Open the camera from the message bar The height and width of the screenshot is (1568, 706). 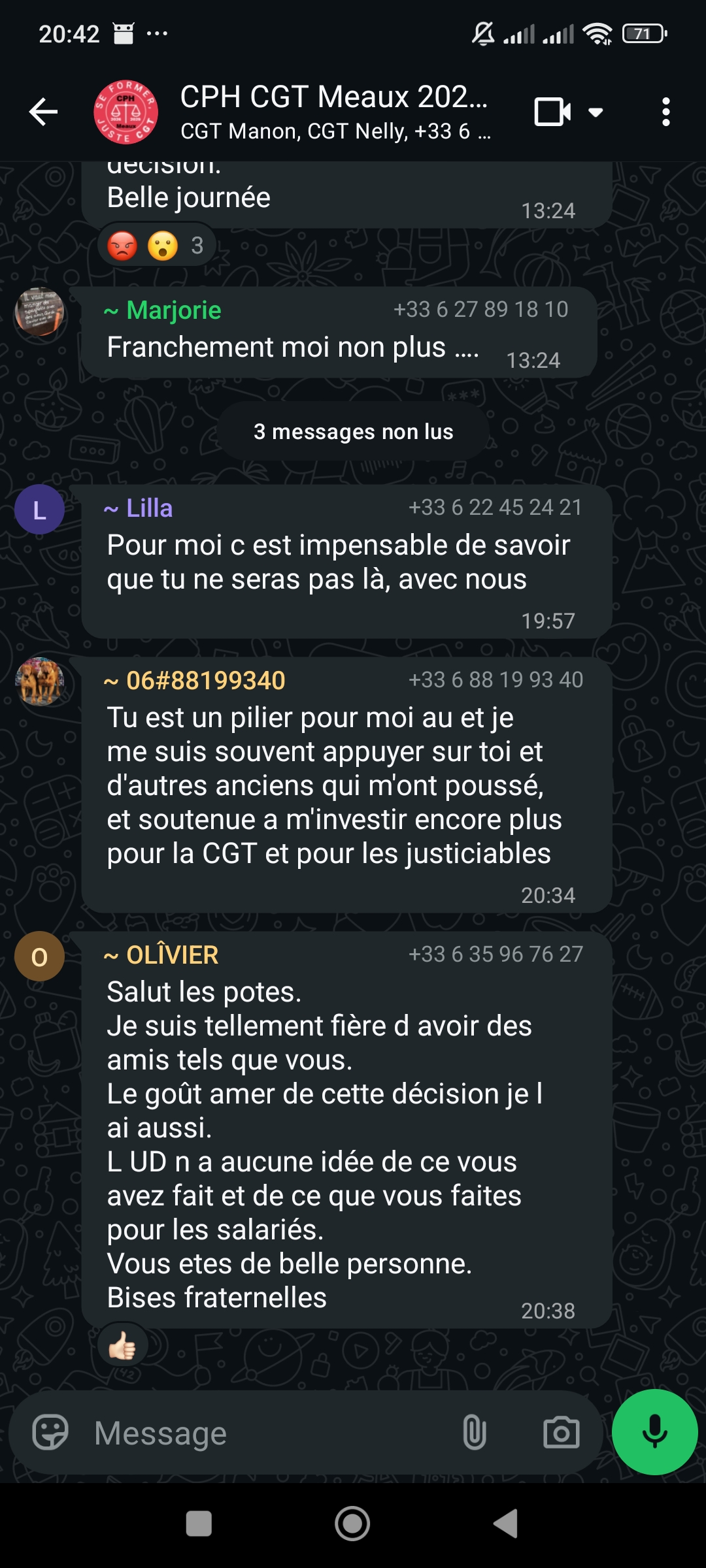(561, 1433)
